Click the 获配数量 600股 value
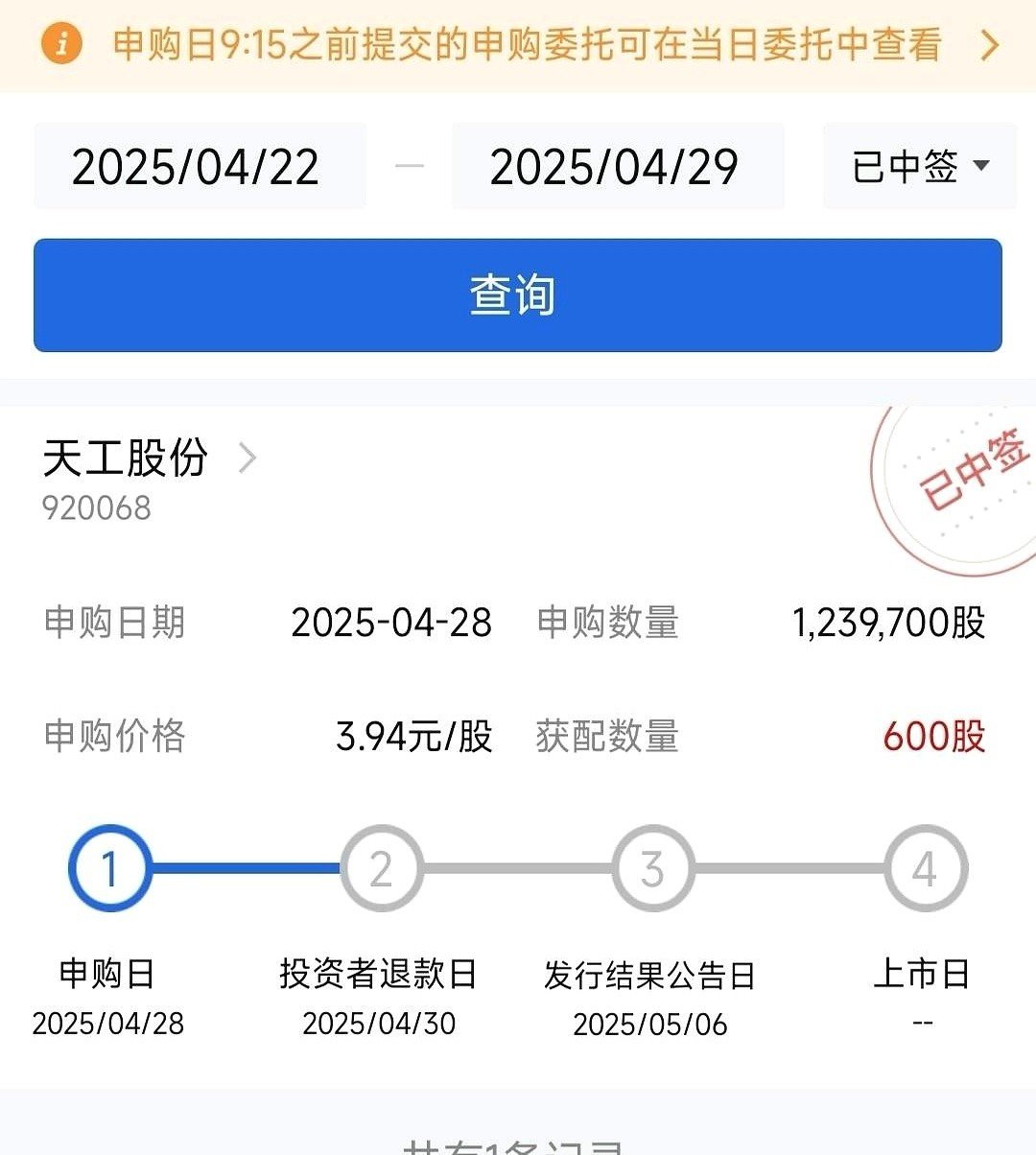 tap(931, 737)
